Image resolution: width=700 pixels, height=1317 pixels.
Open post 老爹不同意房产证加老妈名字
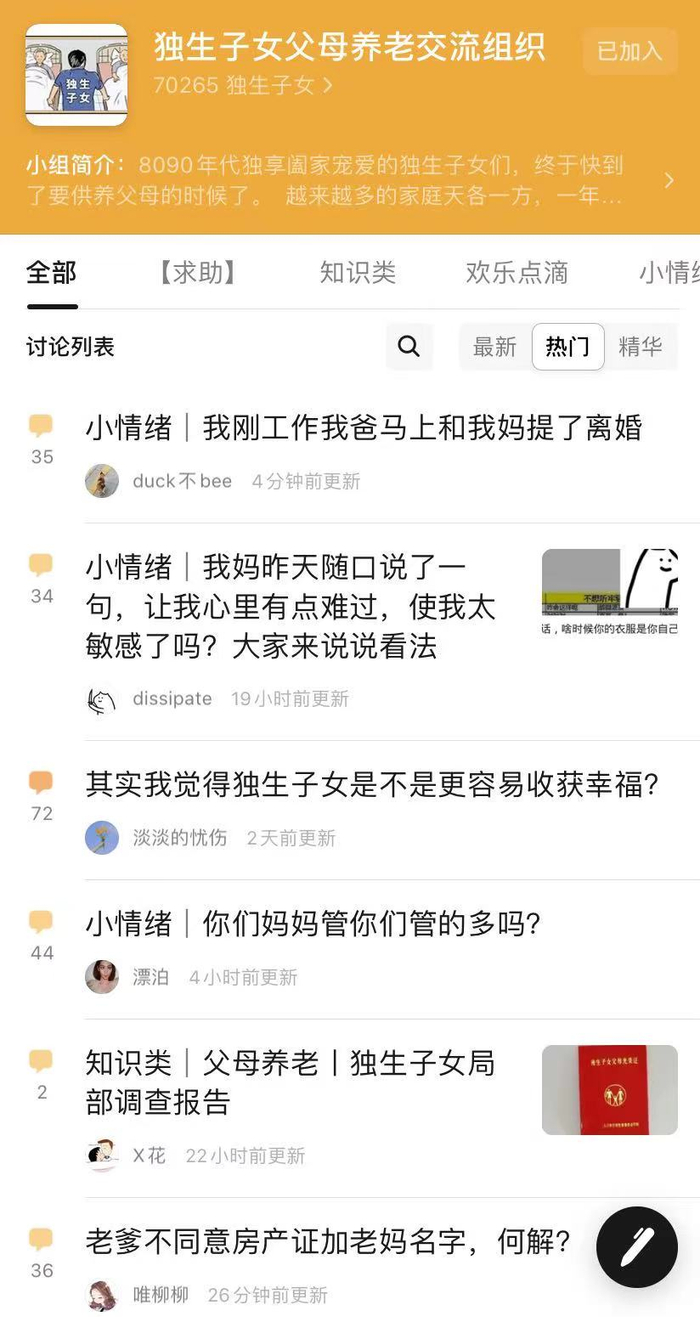(328, 1242)
